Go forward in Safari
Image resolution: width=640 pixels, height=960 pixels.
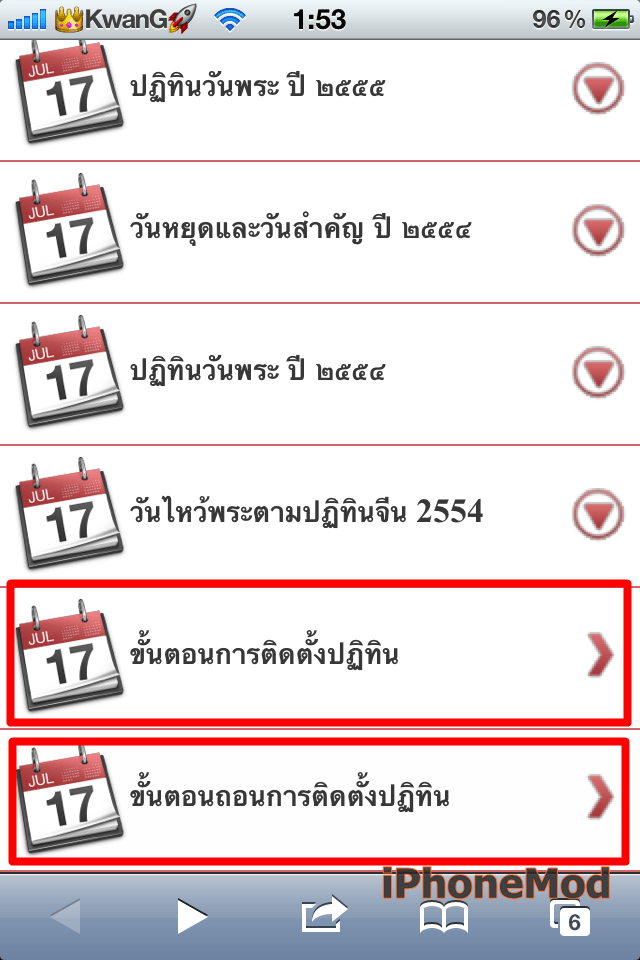click(x=192, y=916)
